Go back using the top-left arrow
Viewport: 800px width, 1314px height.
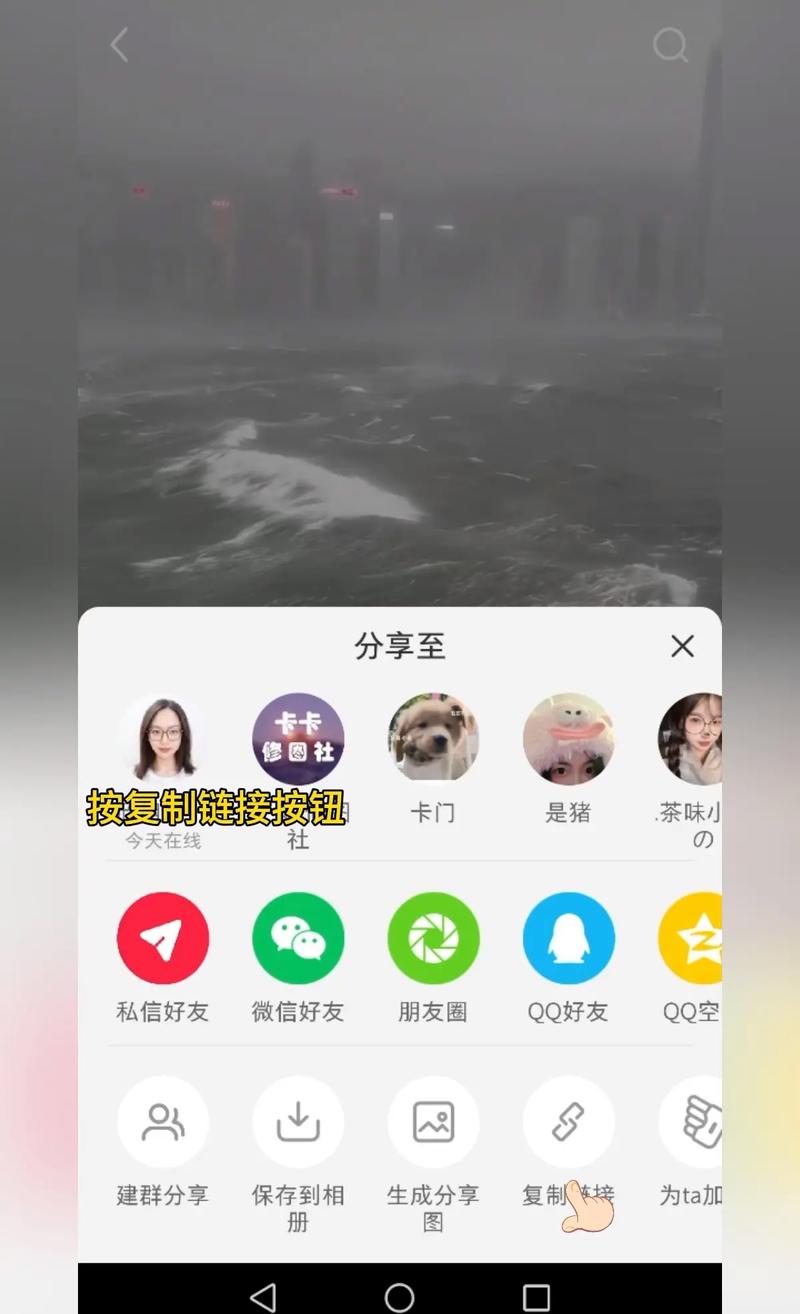(119, 45)
